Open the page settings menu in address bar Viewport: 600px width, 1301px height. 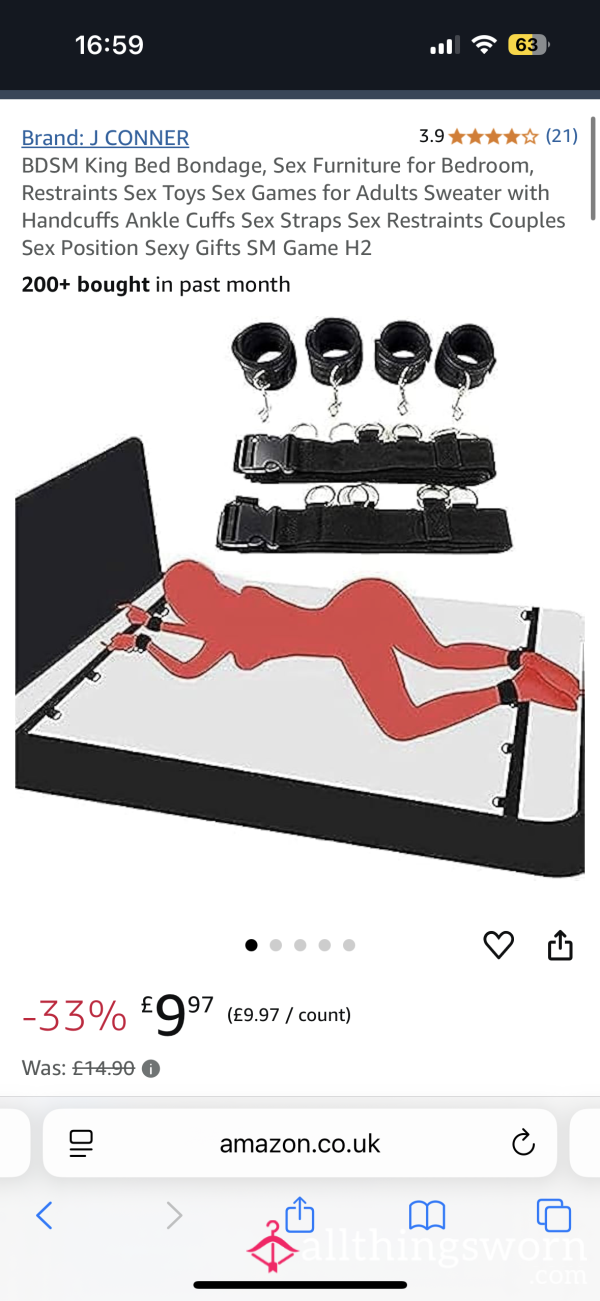(x=81, y=1144)
